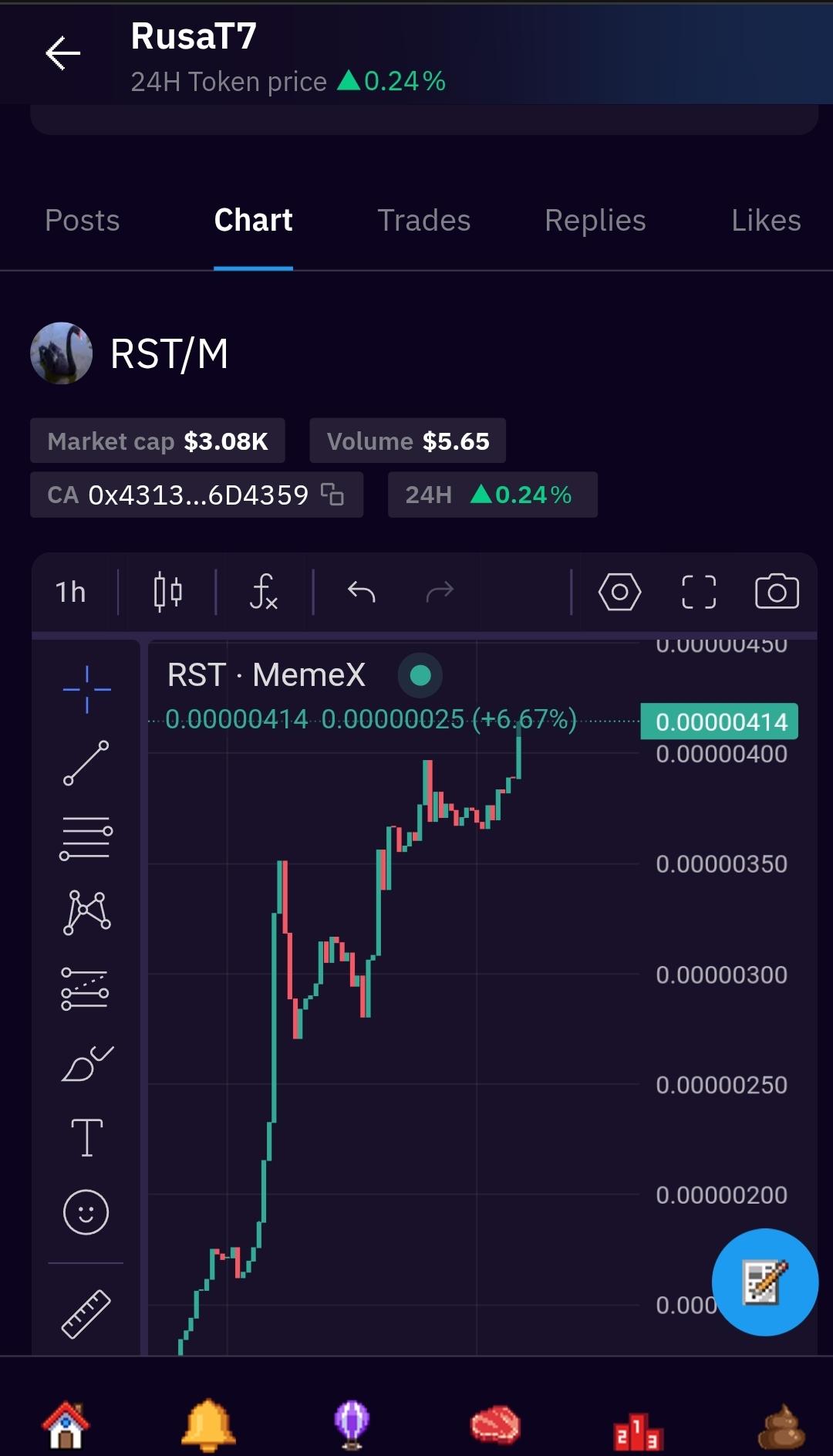Tap the floating compose post button
Screen dimensions: 833x1456
click(764, 1282)
